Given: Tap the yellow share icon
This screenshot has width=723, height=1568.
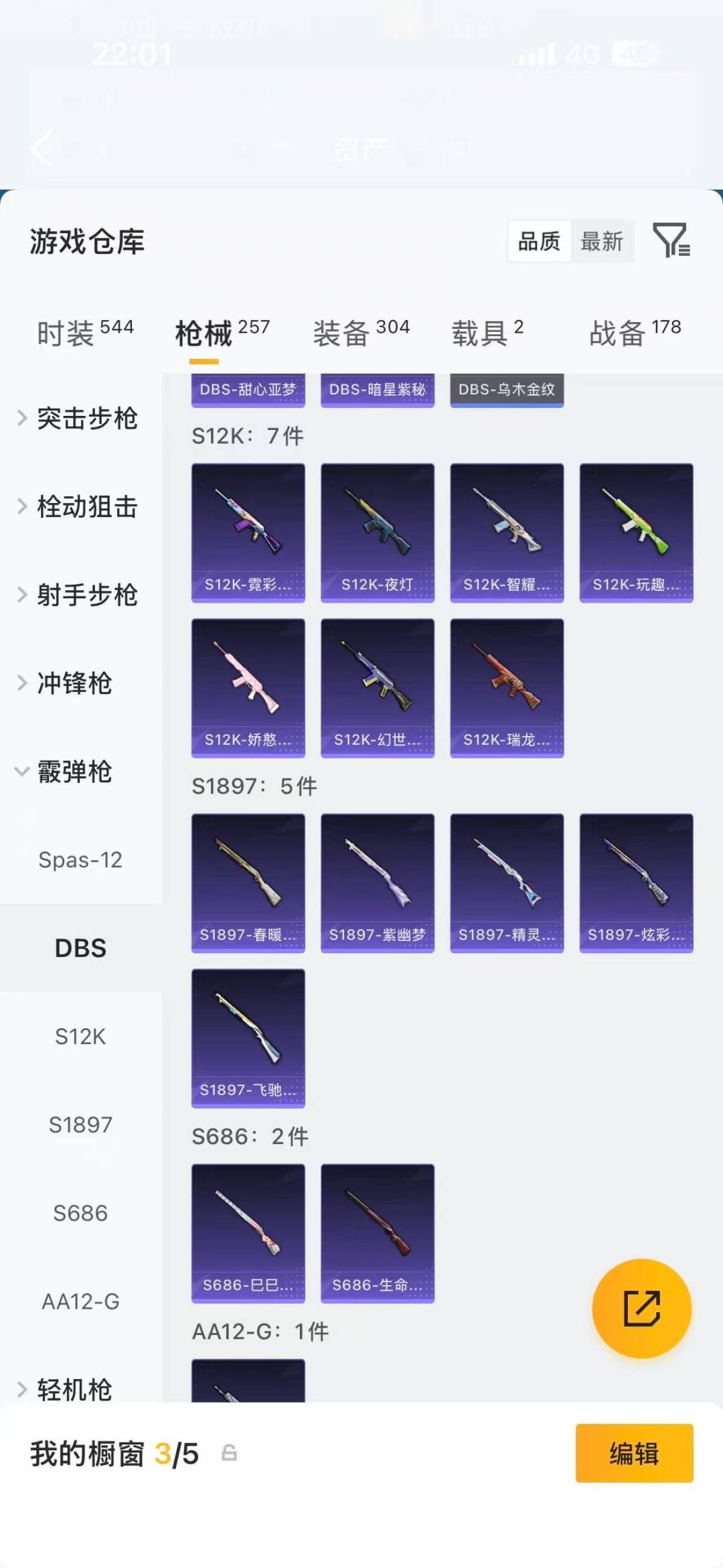Looking at the screenshot, I should [x=641, y=1307].
